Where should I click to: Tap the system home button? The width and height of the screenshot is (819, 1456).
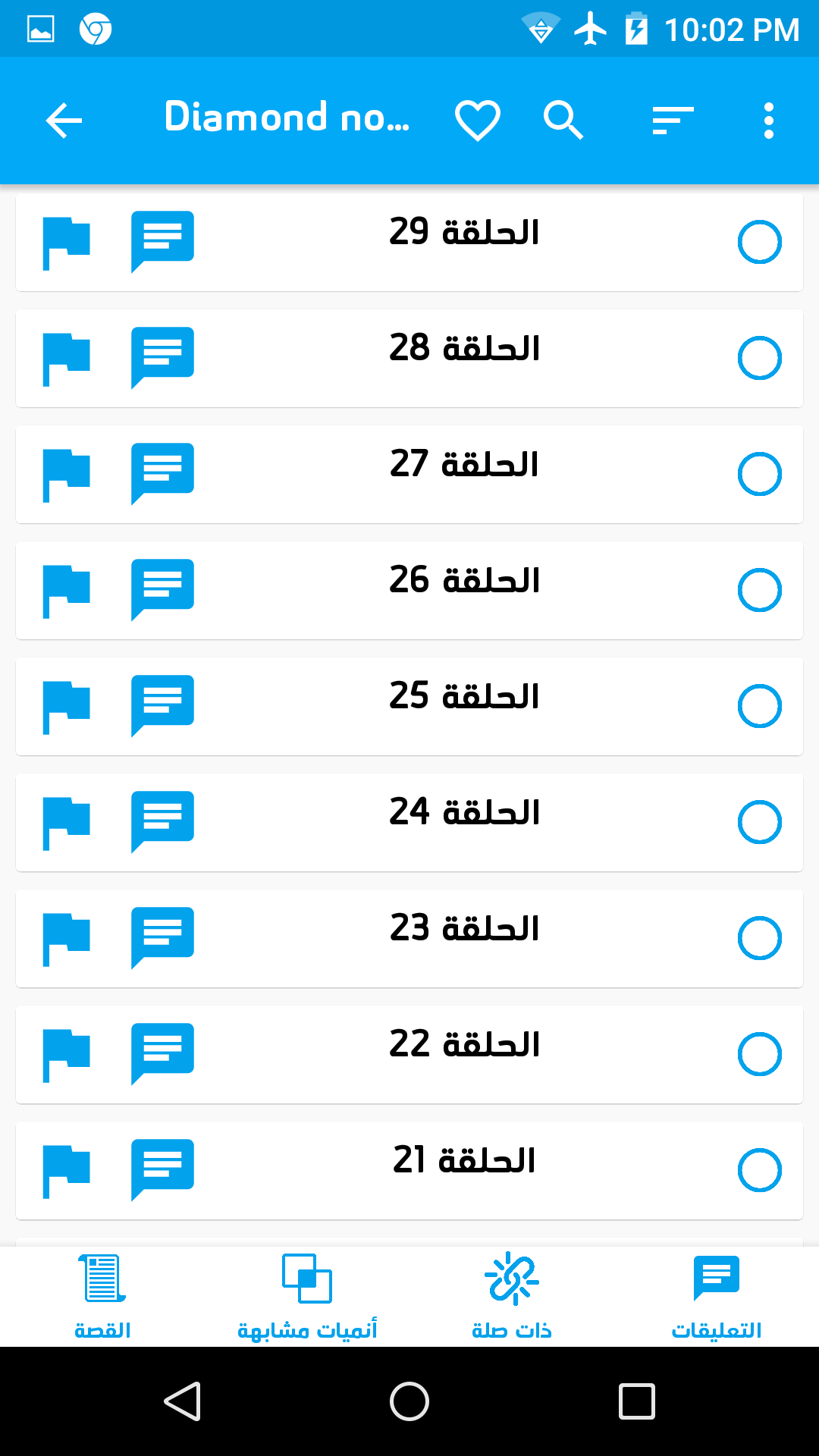pos(409,1401)
